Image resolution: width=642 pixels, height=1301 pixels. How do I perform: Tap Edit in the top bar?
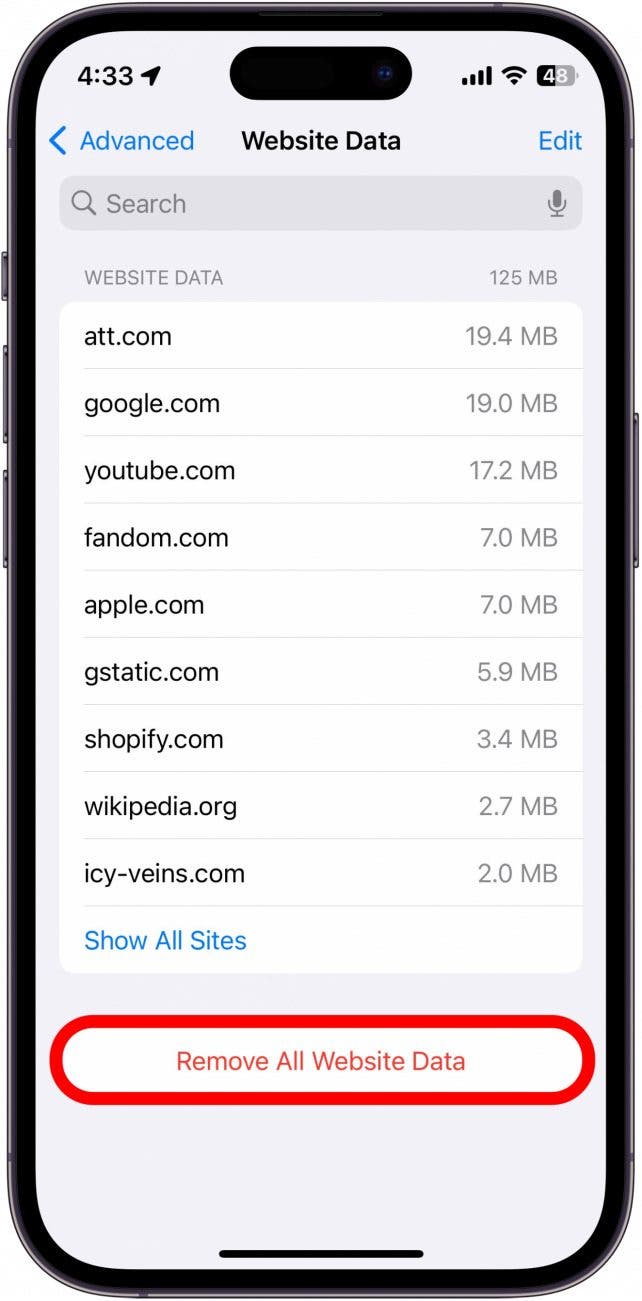tap(559, 141)
